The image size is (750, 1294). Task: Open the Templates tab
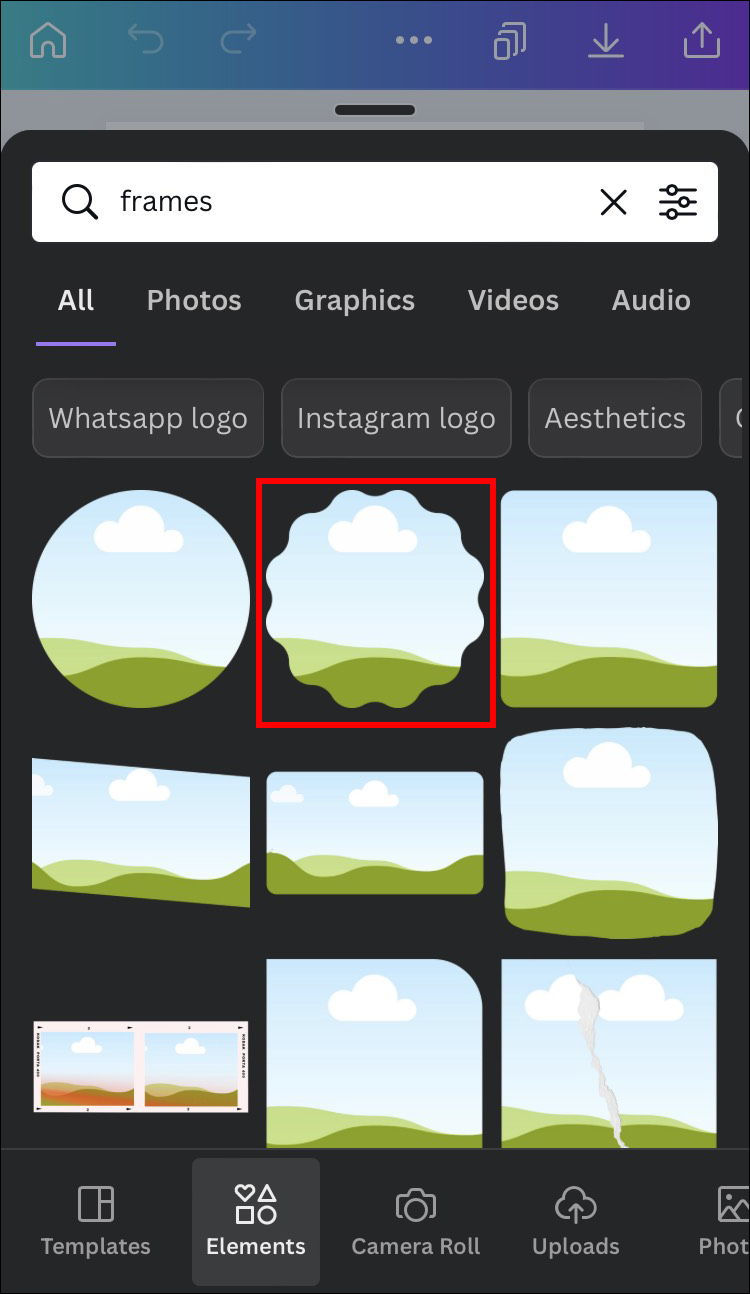(96, 1221)
